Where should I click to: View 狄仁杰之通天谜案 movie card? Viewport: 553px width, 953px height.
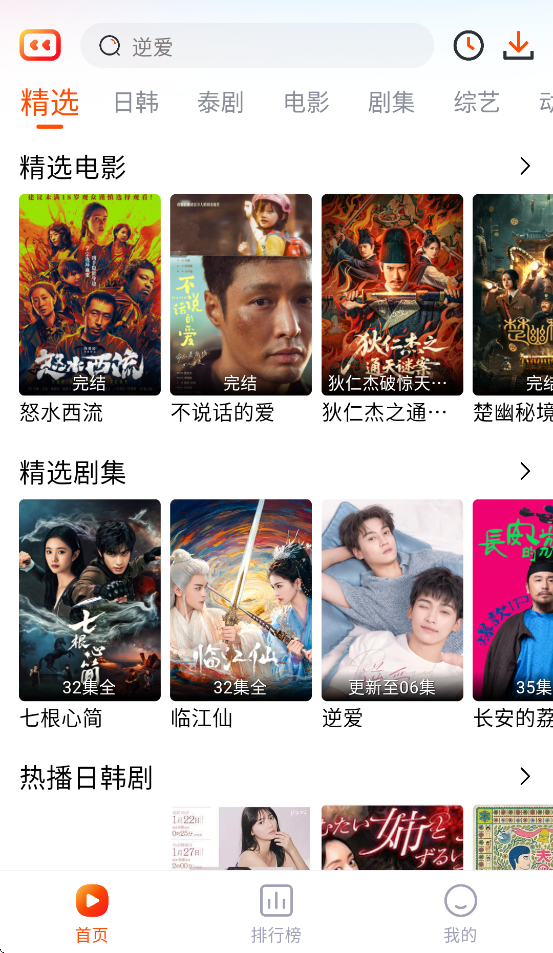click(392, 309)
